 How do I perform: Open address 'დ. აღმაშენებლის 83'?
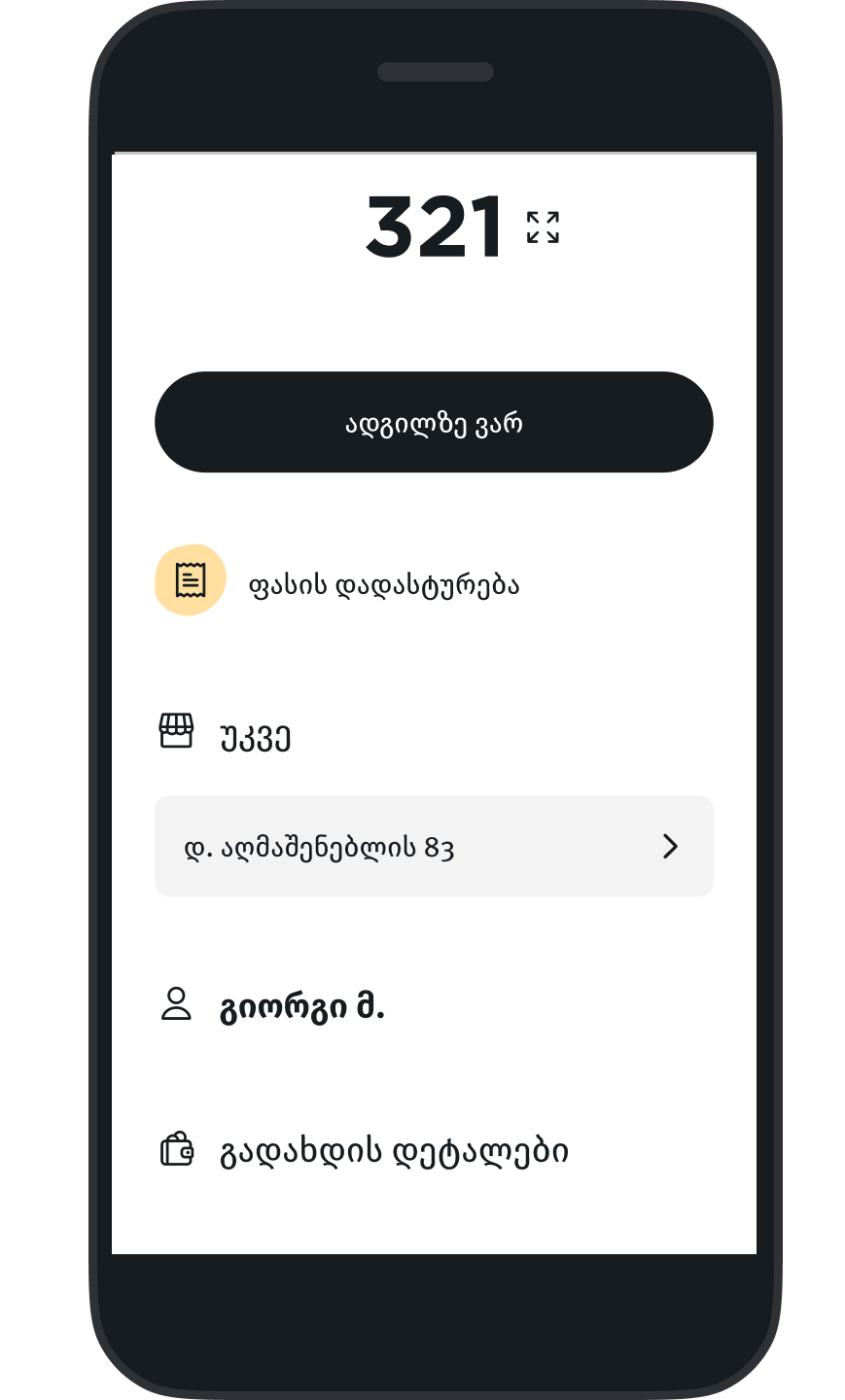coord(434,847)
